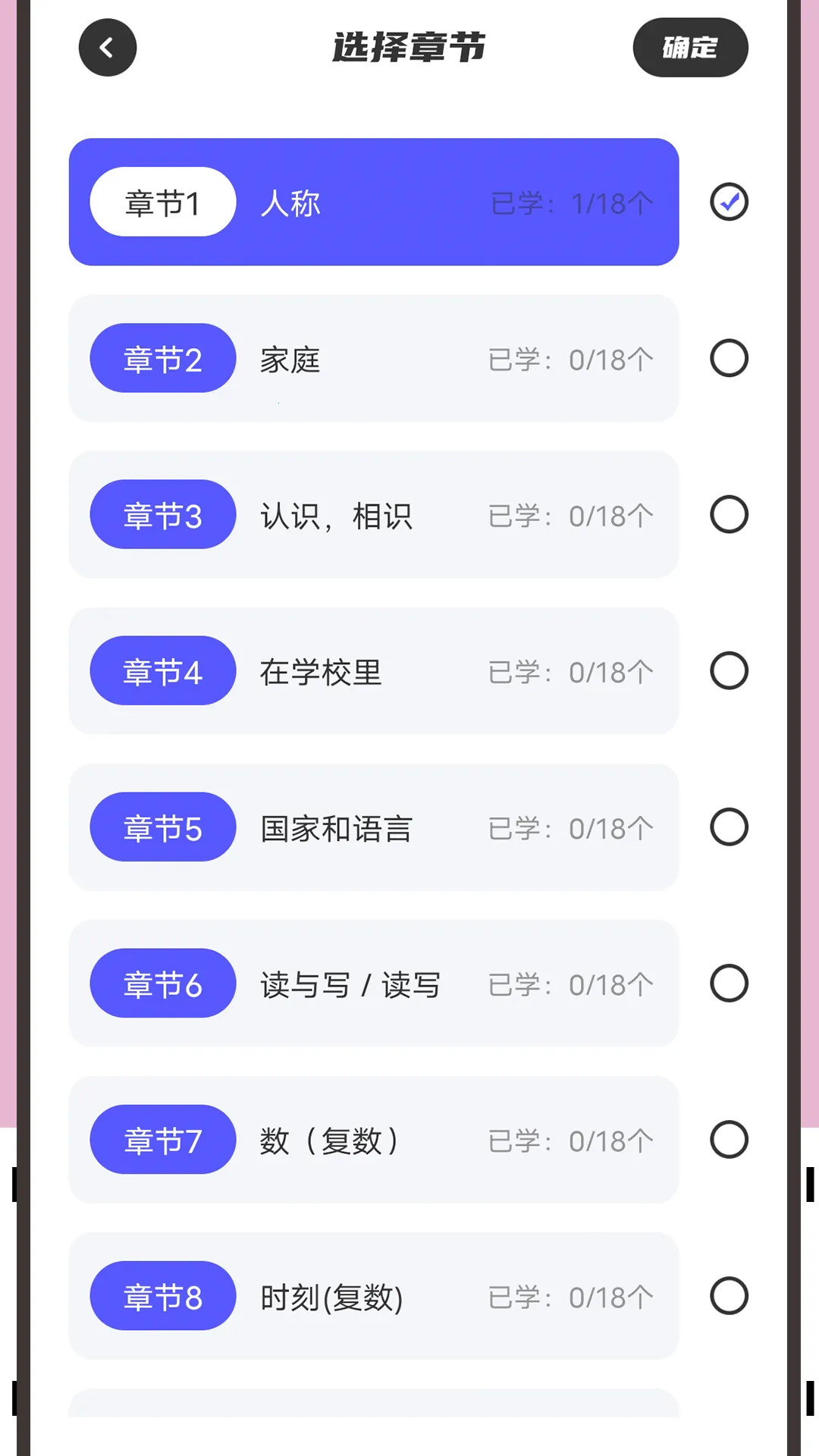Select the circle next to 数（复数）

(729, 1140)
